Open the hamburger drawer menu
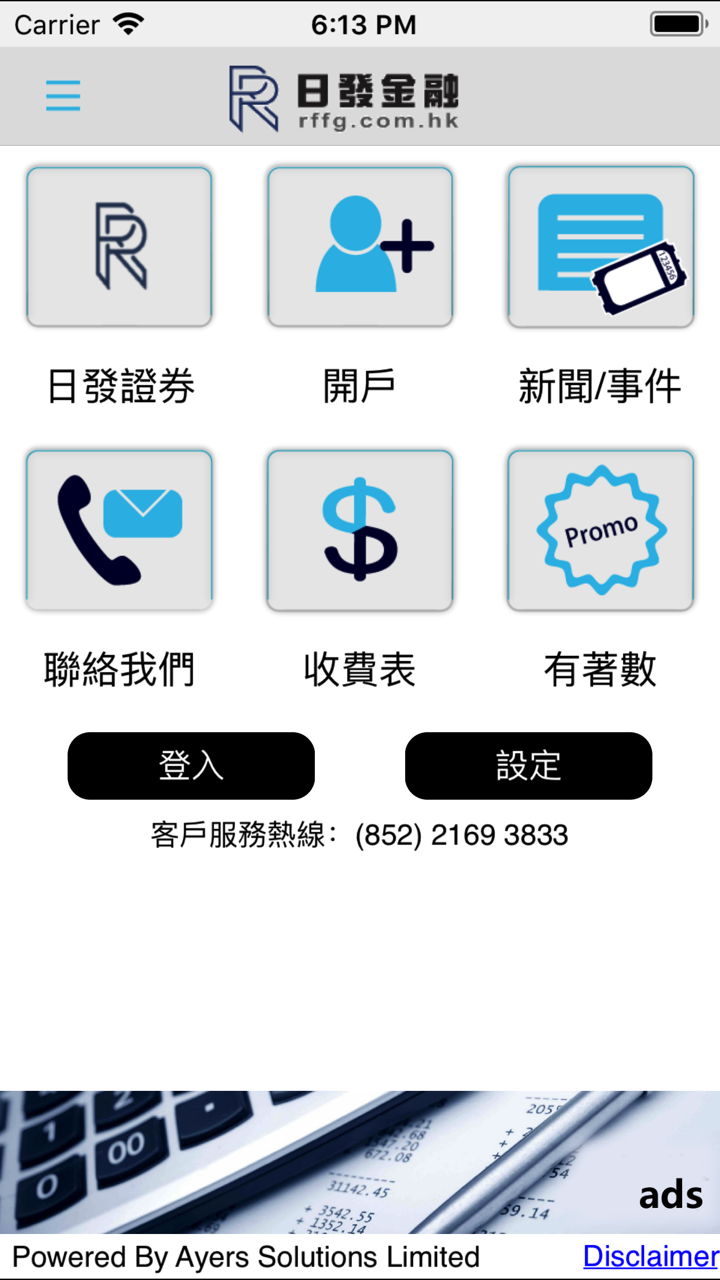720x1280 pixels. (63, 96)
